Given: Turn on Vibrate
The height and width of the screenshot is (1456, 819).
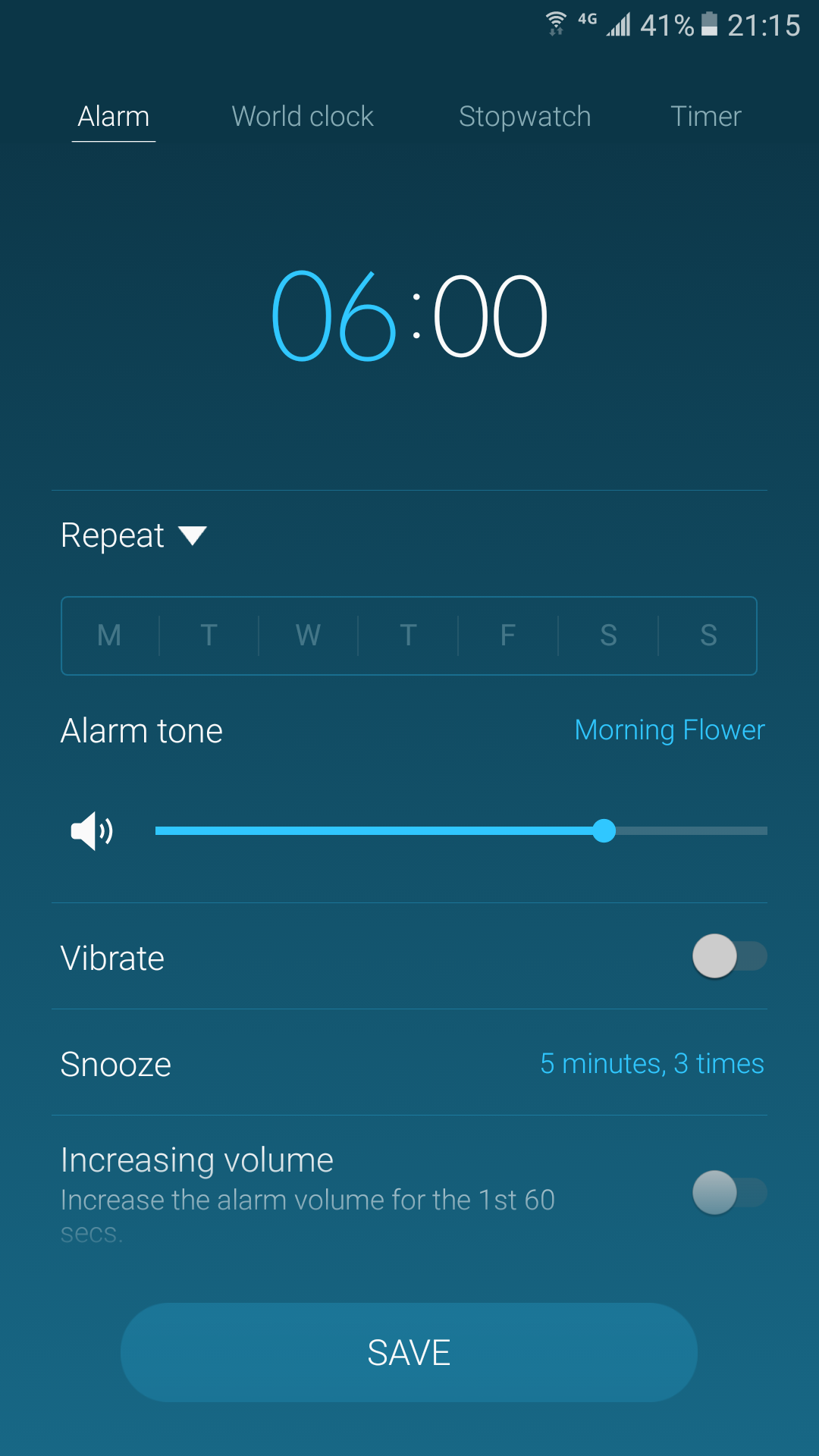Looking at the screenshot, I should pos(729,956).
